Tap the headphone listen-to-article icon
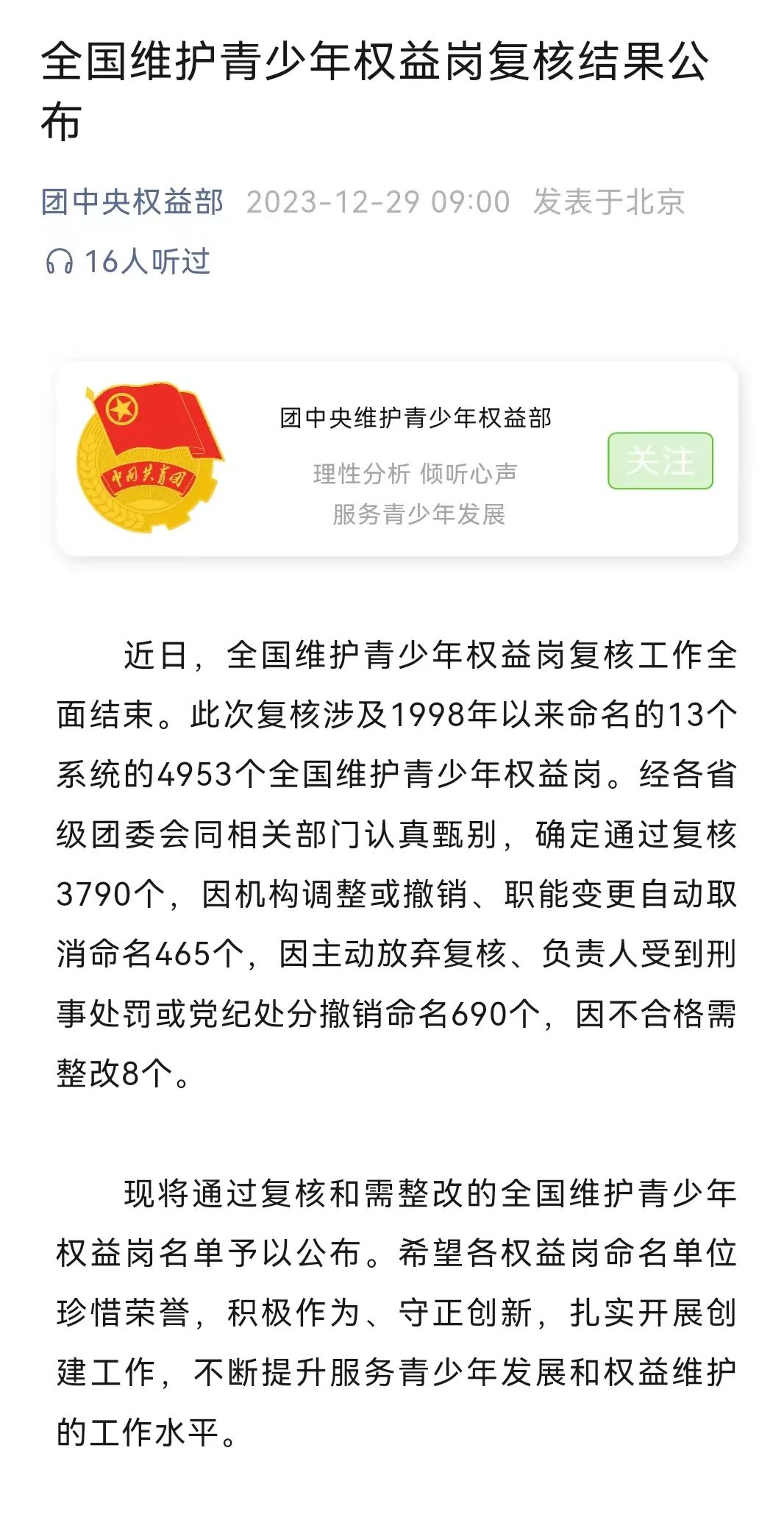The height and width of the screenshot is (1534, 784). click(60, 261)
